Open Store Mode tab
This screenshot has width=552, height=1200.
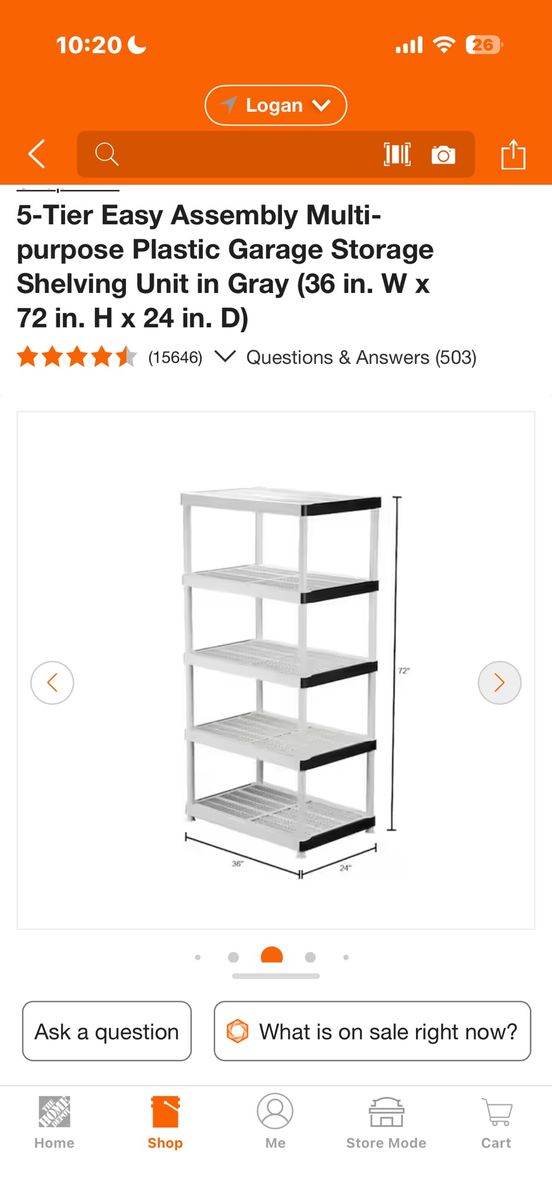386,1122
